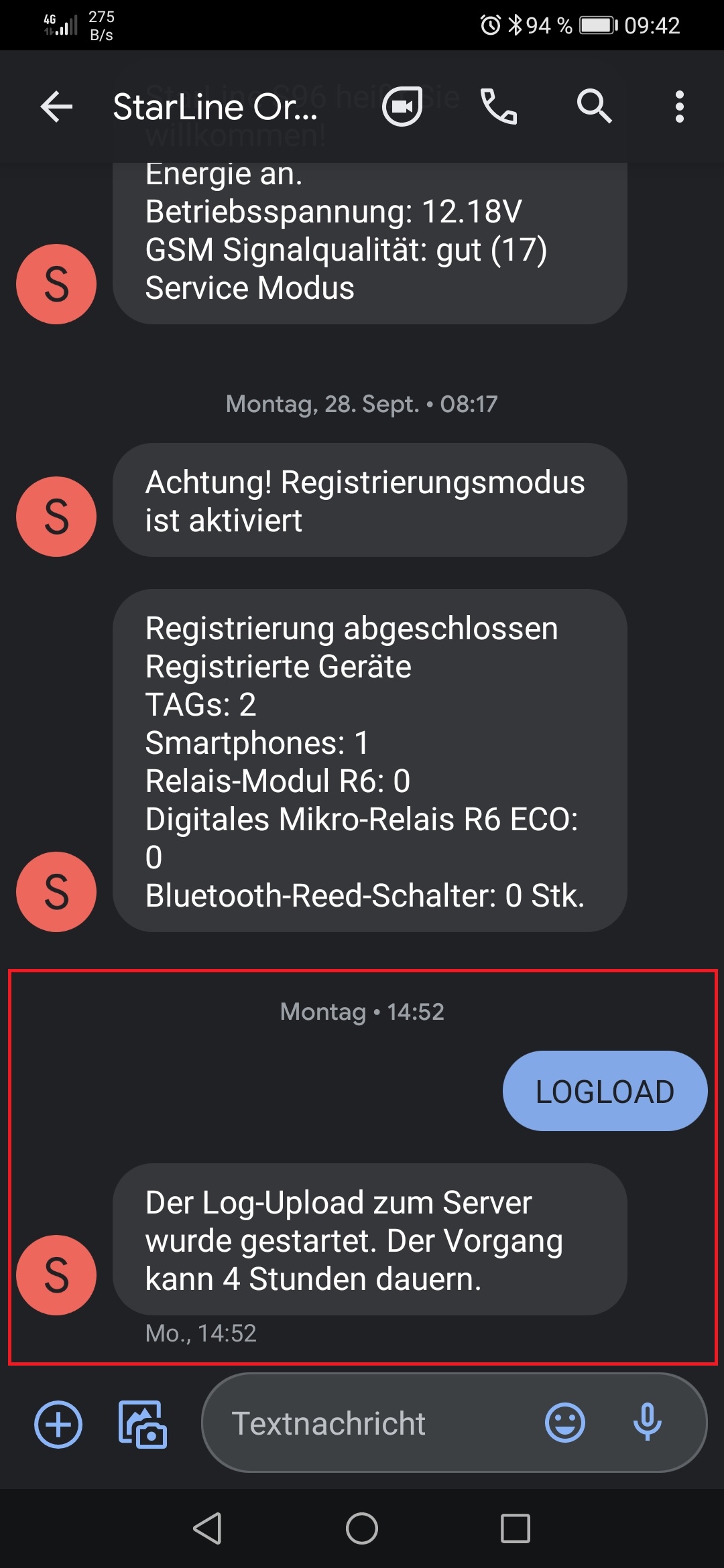
Task: Open sender avatar beside Log-Upload message
Action: [x=56, y=1275]
